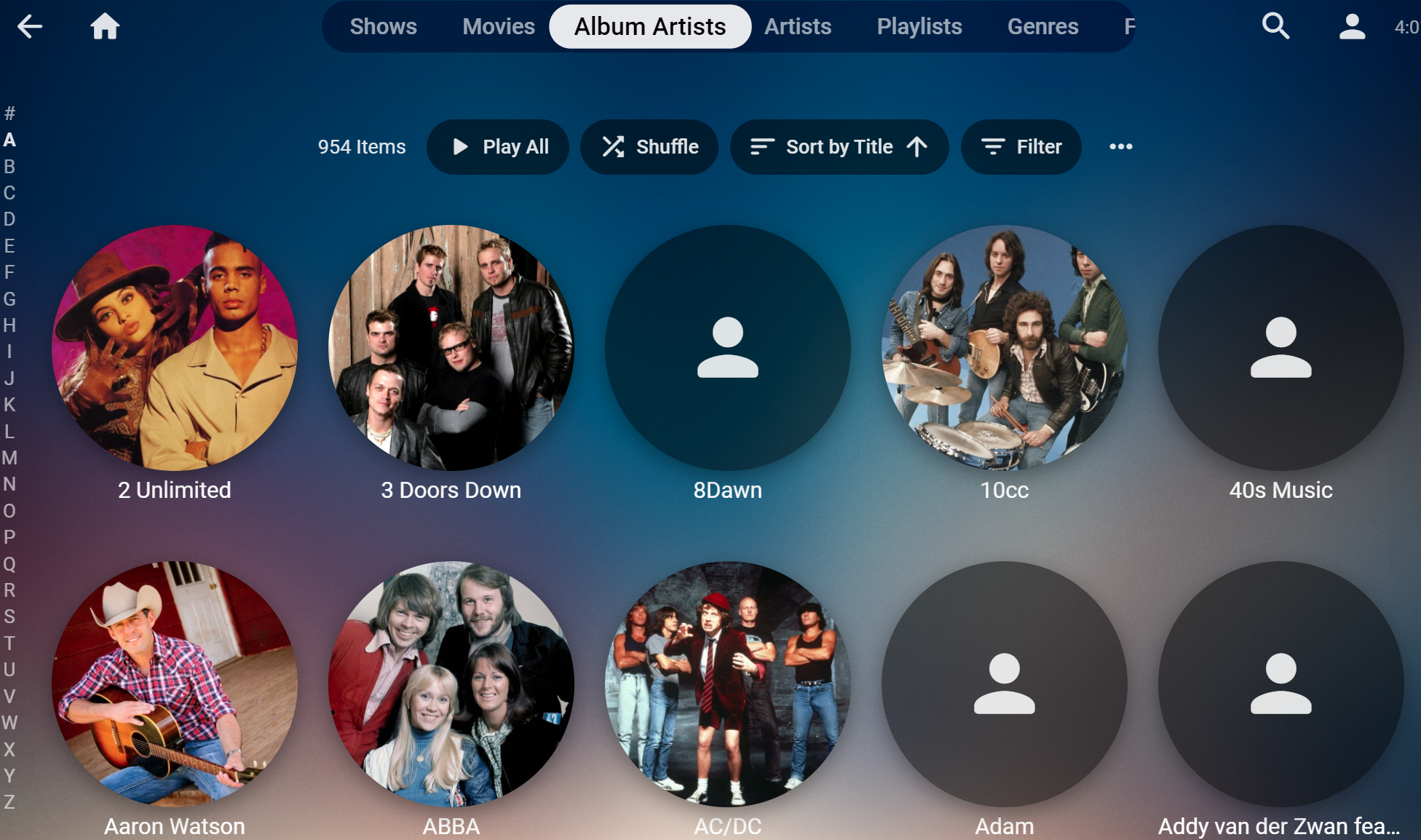The image size is (1421, 840).
Task: Switch to the Shows tab
Action: pyautogui.click(x=383, y=27)
